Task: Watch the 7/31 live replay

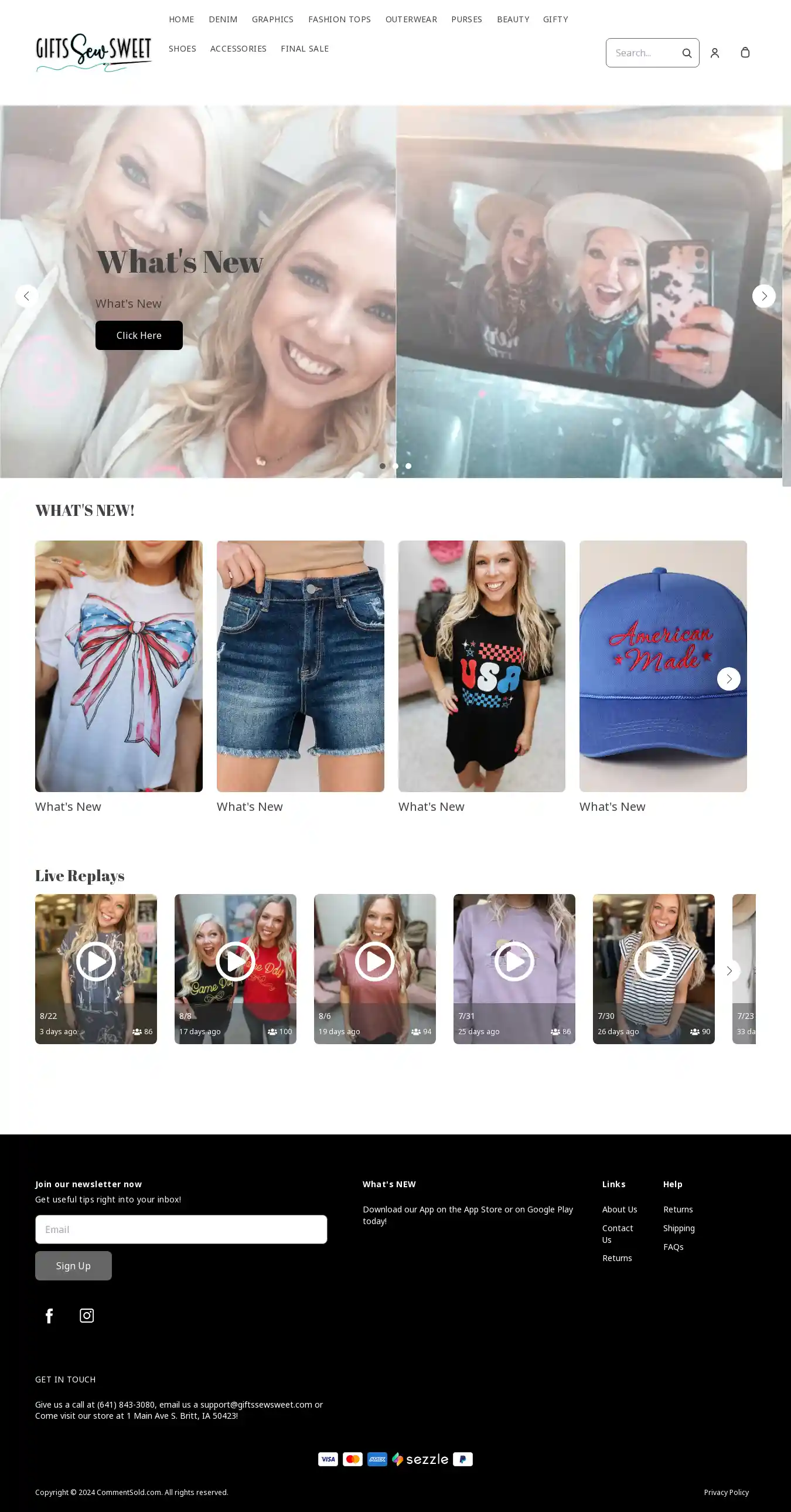Action: 514,961
